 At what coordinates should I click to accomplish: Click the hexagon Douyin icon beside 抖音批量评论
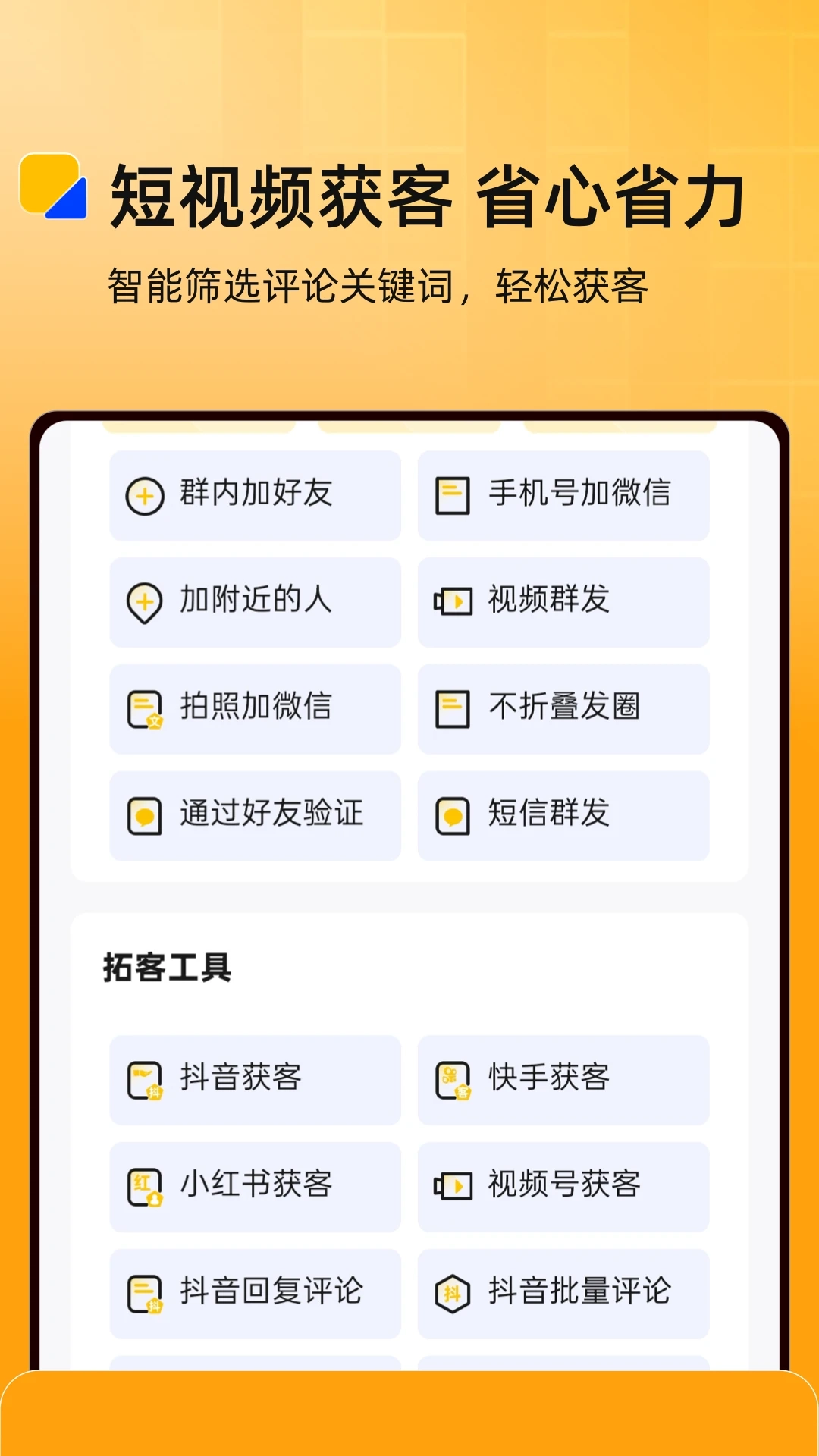click(450, 1293)
